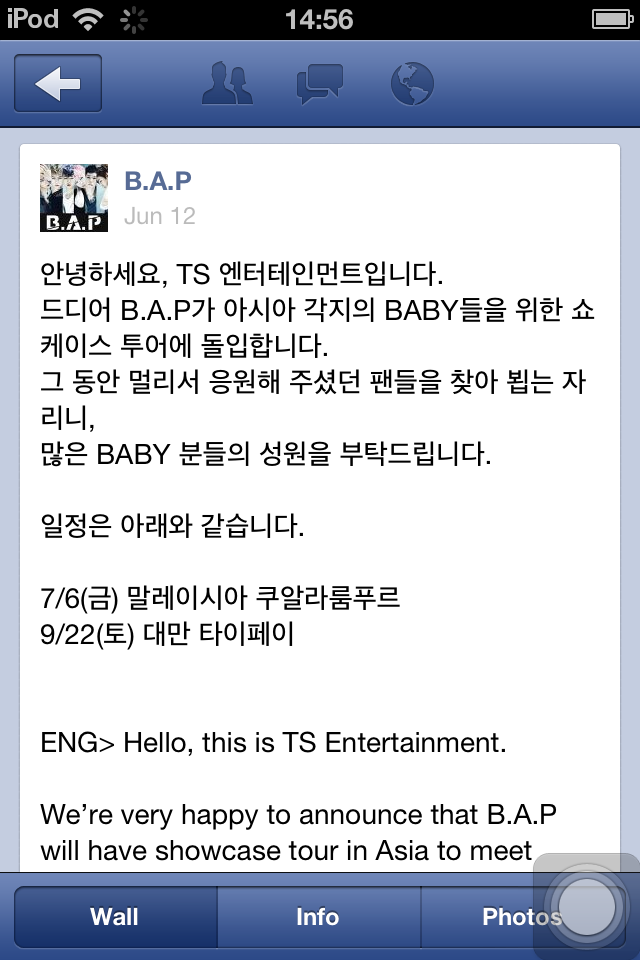Screen dimensions: 640x960
Task: Tap the B.A.P profile picture
Action: click(74, 198)
